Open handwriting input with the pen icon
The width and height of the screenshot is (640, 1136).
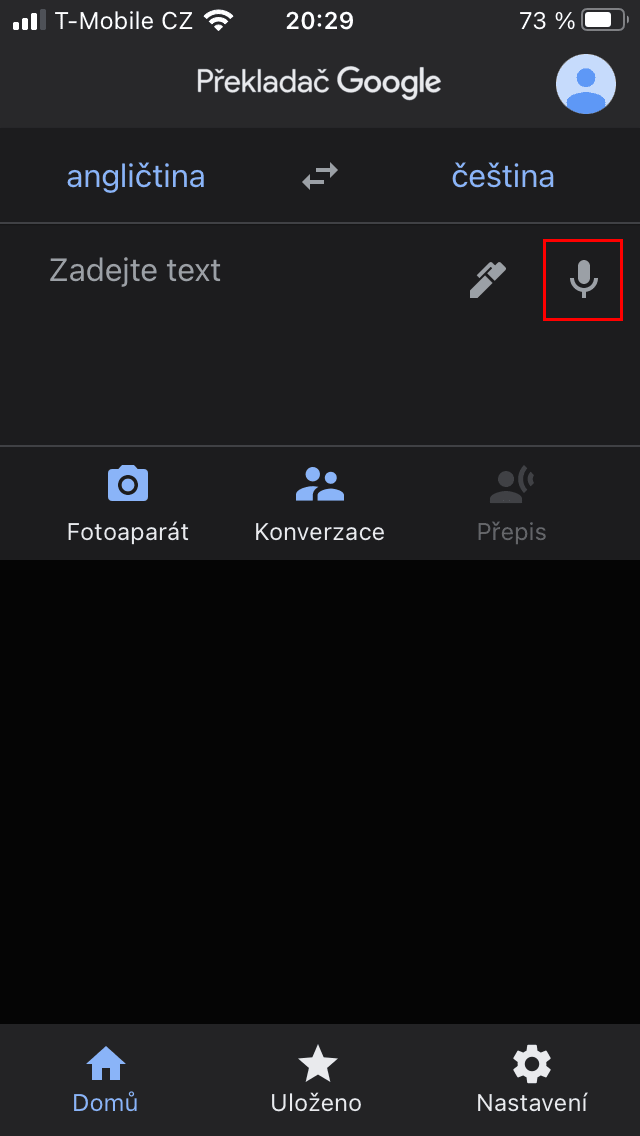tap(487, 280)
